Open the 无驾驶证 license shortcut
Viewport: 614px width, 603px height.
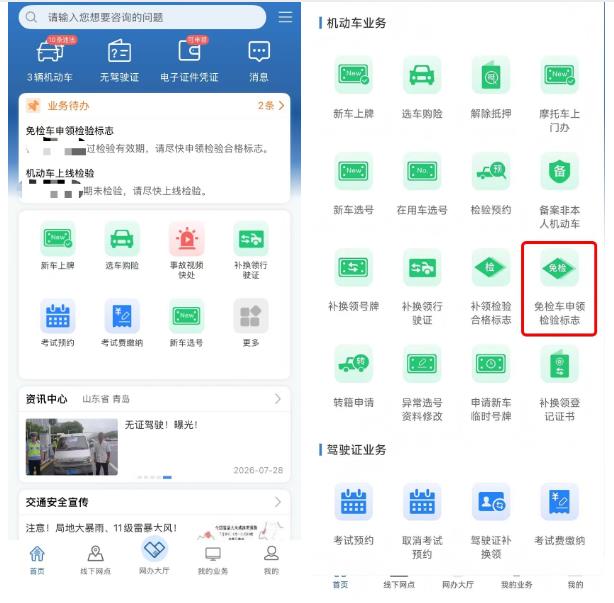pyautogui.click(x=119, y=60)
